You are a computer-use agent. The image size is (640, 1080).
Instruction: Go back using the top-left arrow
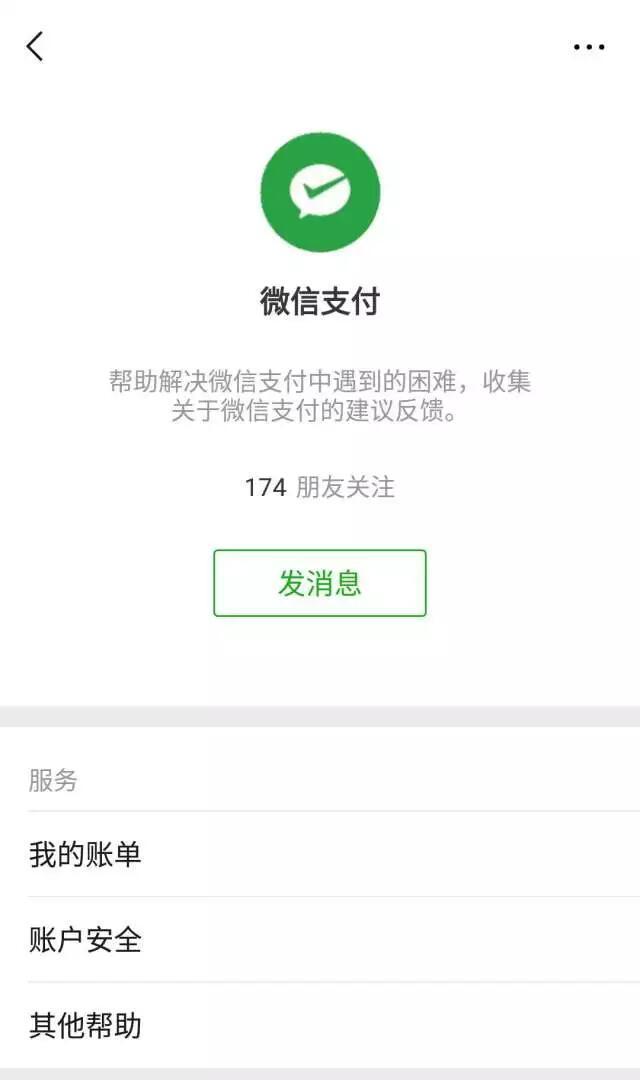tap(35, 46)
